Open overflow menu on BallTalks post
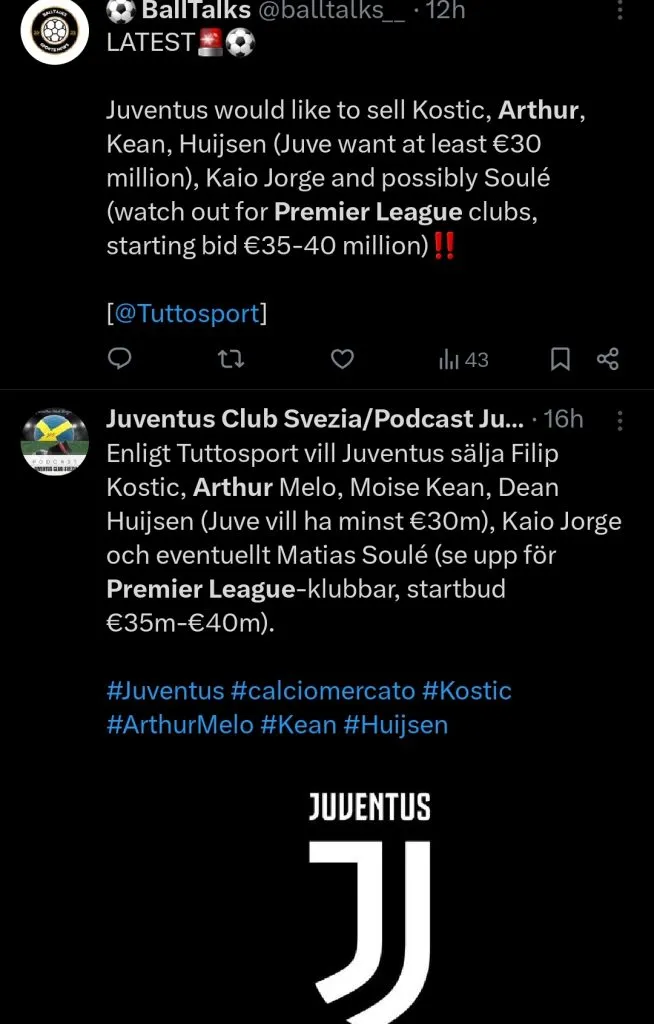Screen dimensions: 654x1024 click(x=620, y=12)
